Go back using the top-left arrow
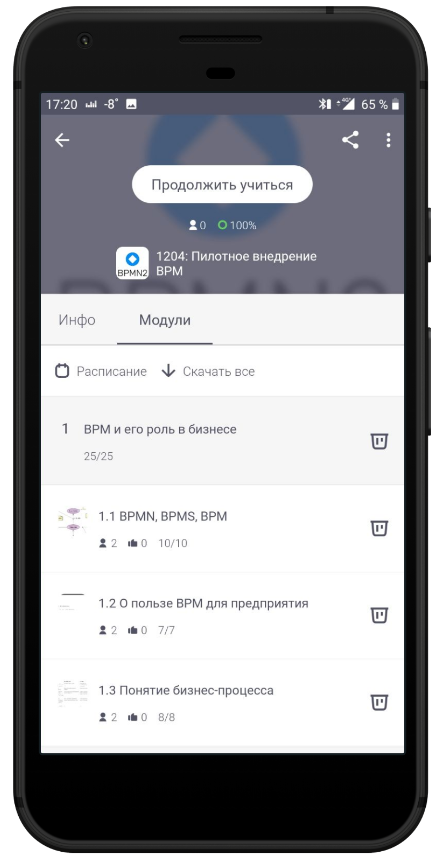This screenshot has height=863, width=446. [62, 140]
